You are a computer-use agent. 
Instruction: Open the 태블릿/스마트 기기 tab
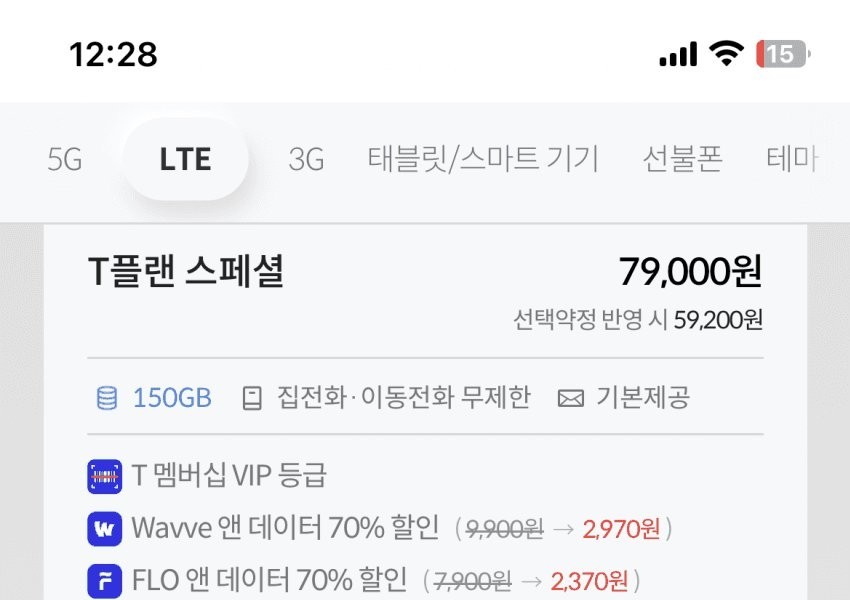483,159
